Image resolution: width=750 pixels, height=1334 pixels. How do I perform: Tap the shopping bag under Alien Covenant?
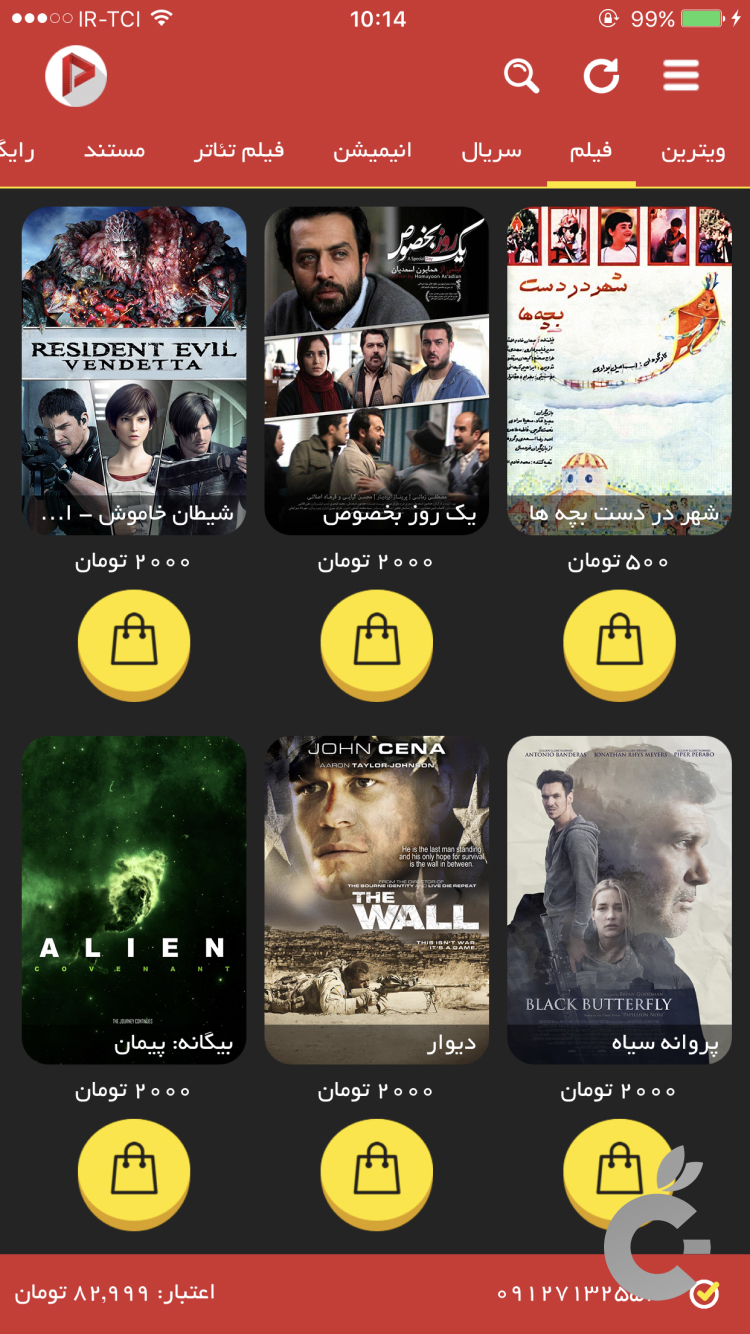(134, 1170)
